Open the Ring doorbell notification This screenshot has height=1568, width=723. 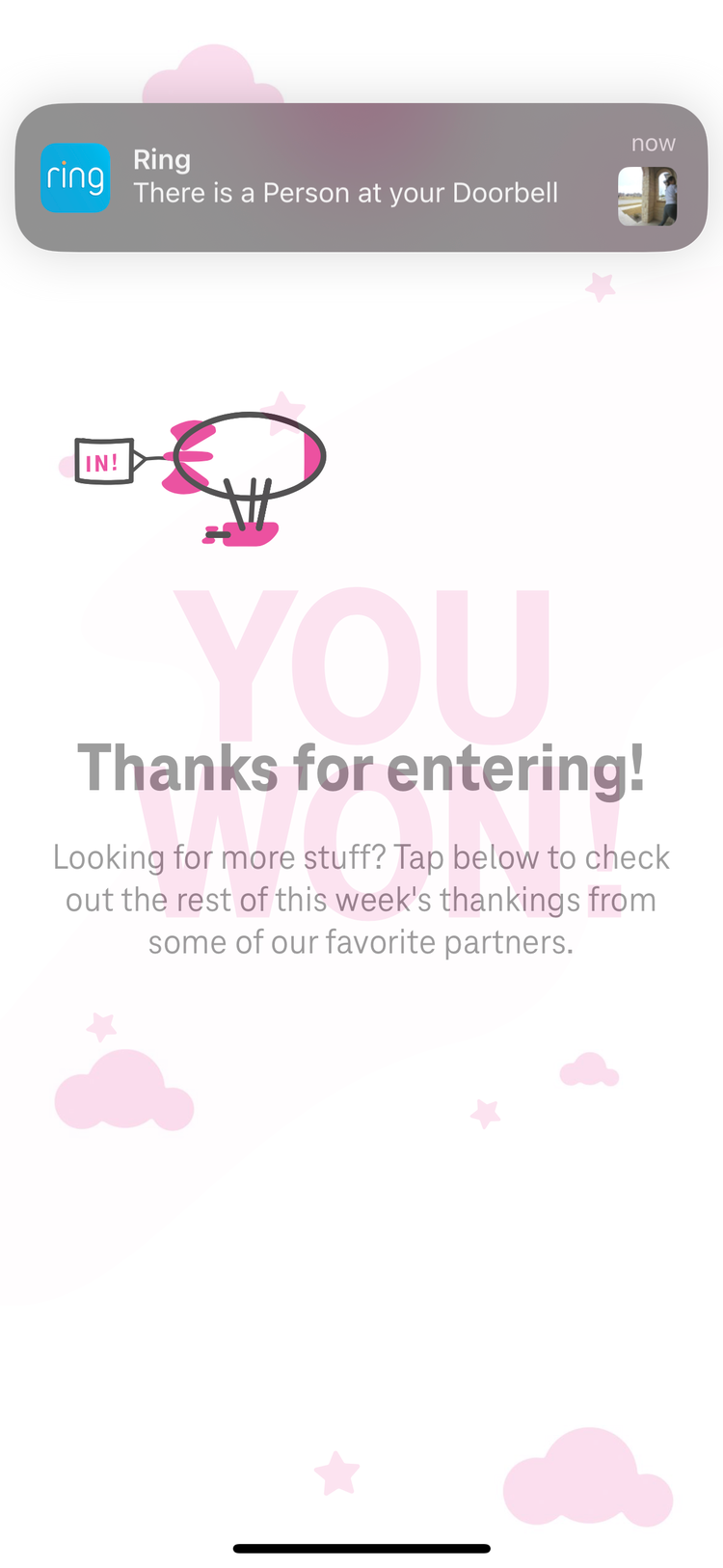click(x=361, y=177)
